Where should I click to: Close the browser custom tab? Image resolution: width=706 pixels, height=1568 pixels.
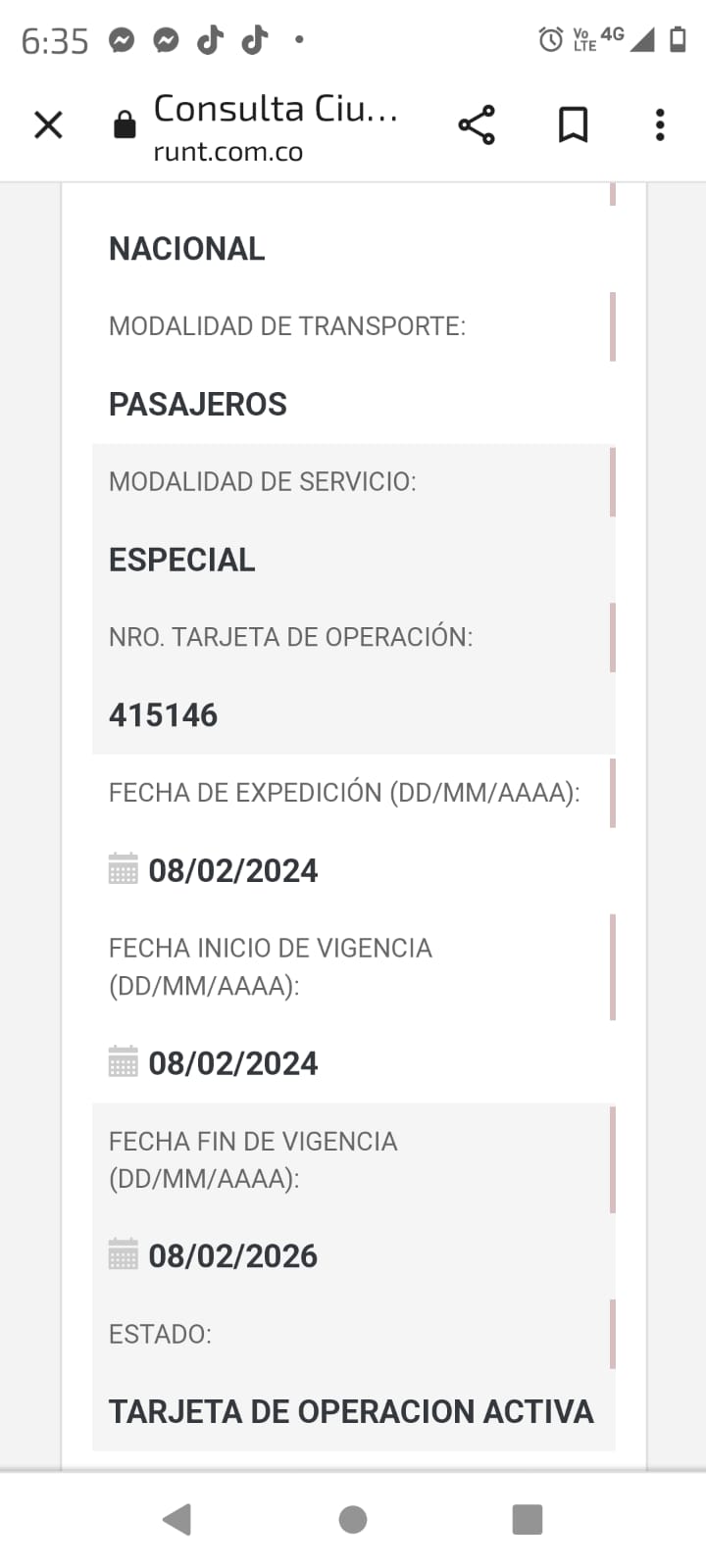[x=48, y=125]
